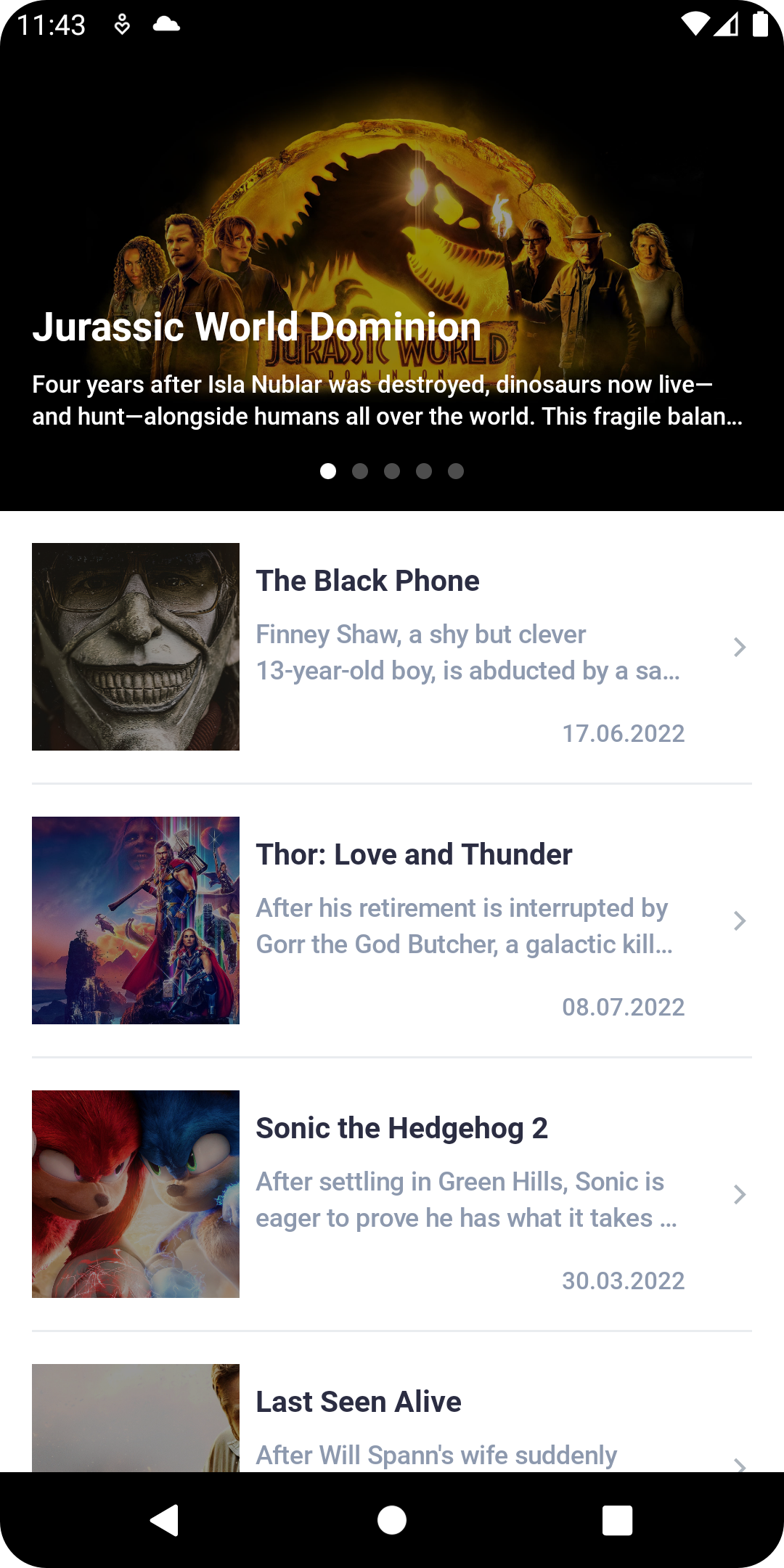The image size is (784, 1568).
Task: Click the Sonic the Hedgehog 2 chevron
Action: (739, 1194)
